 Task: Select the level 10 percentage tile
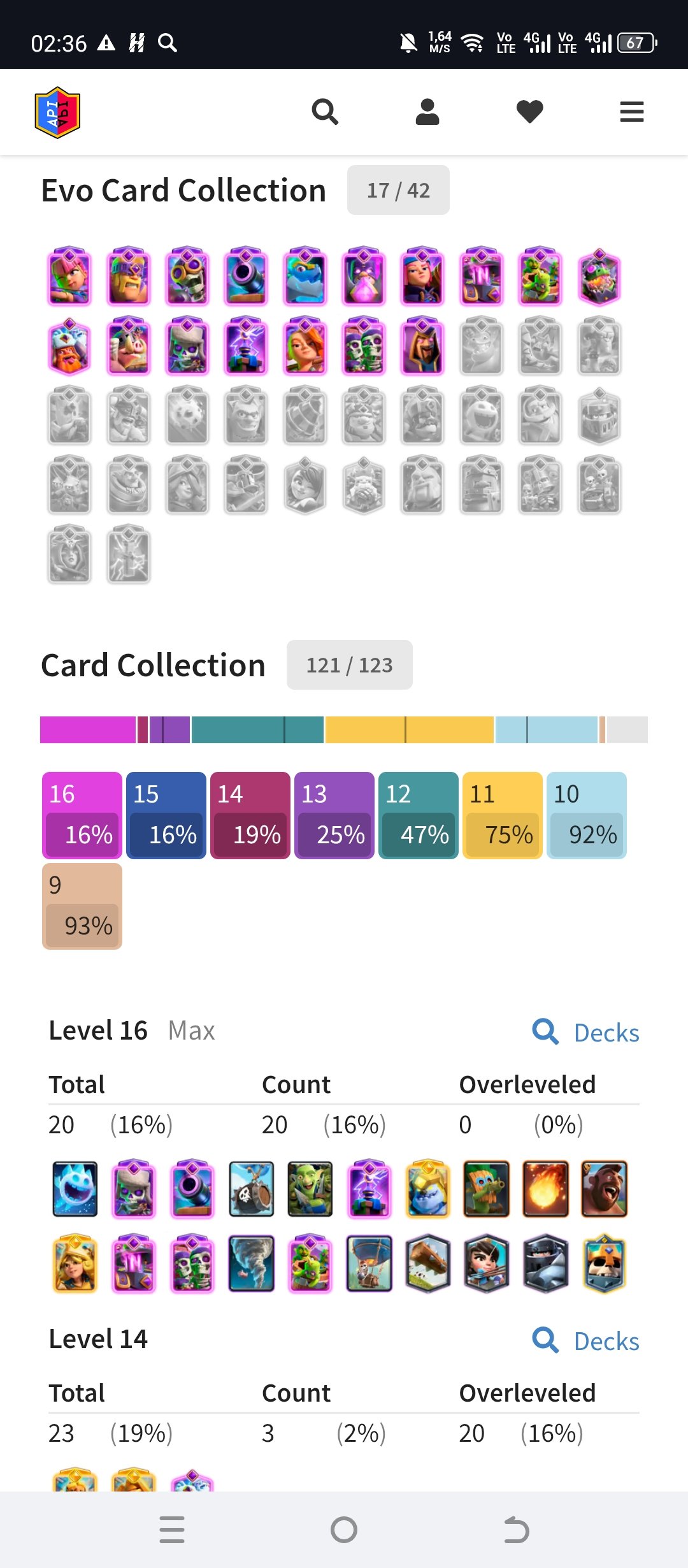(x=587, y=815)
